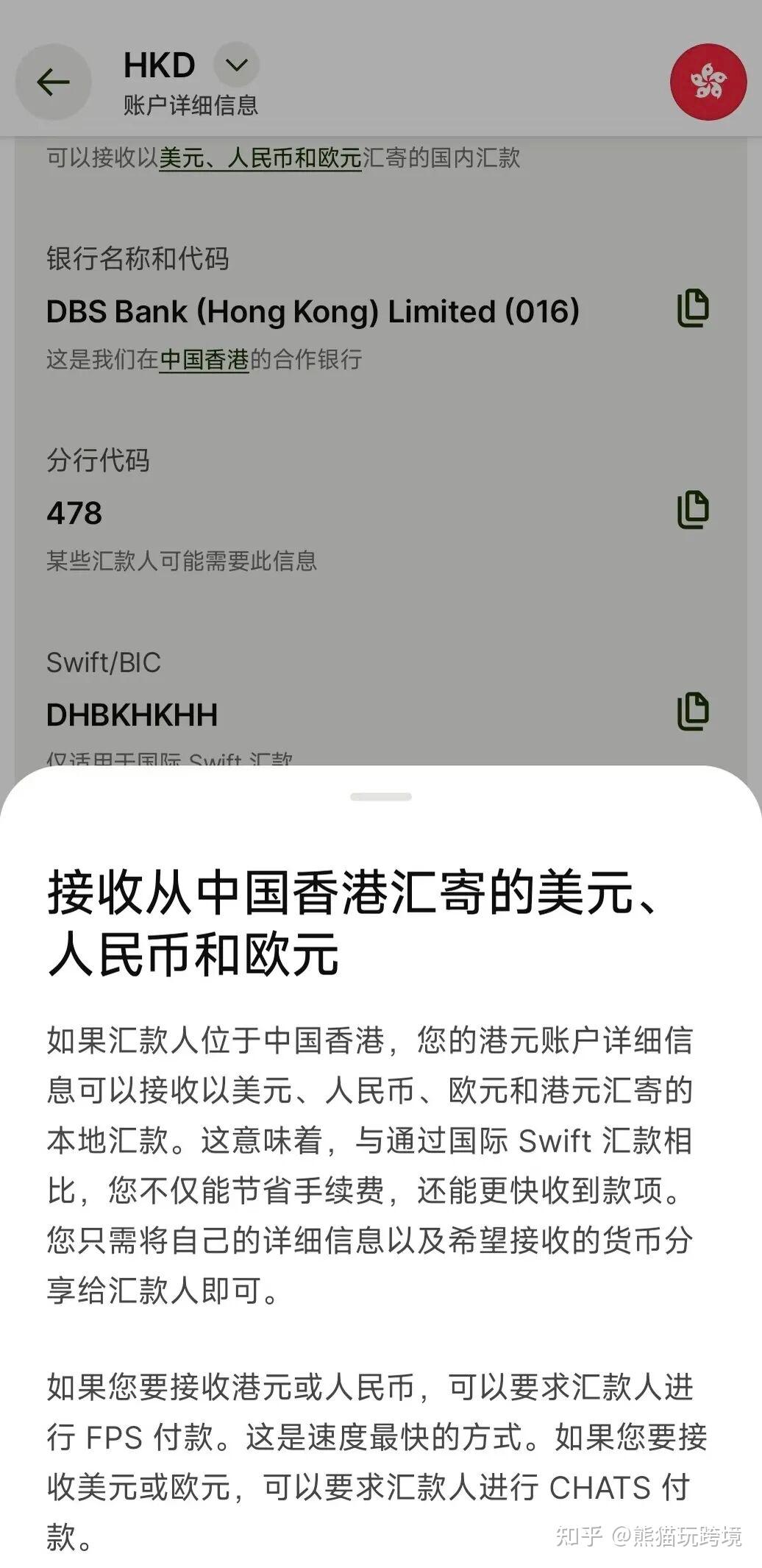Tap the Hong Kong flag icon
The height and width of the screenshot is (1568, 762).
pos(708,81)
